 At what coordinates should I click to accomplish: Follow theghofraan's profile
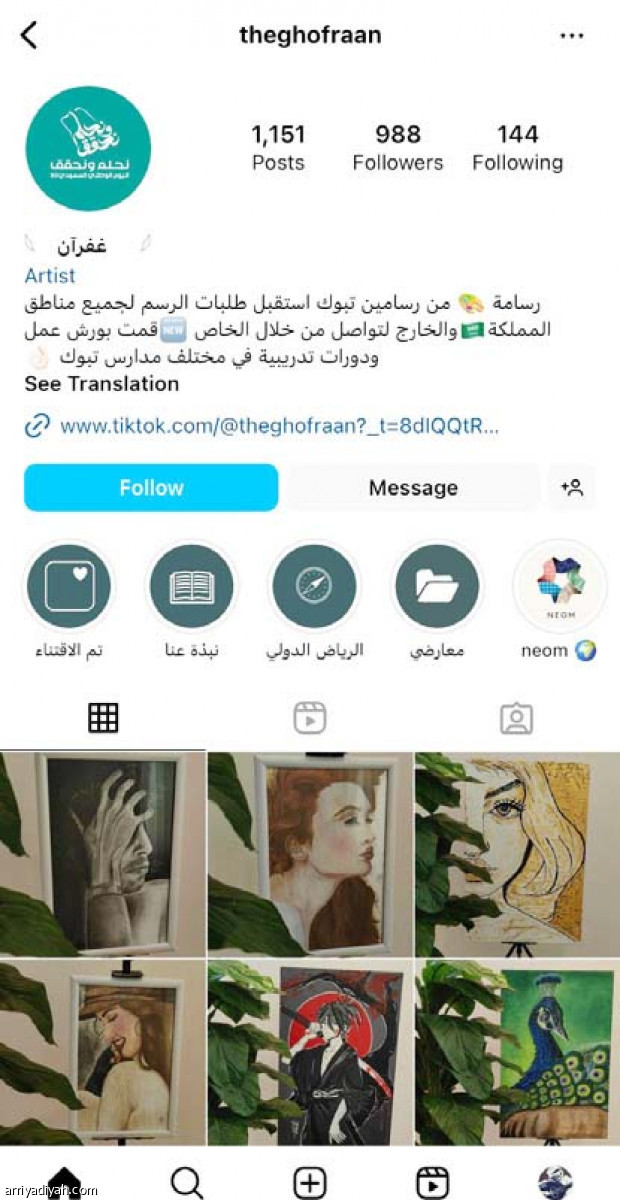click(151, 488)
